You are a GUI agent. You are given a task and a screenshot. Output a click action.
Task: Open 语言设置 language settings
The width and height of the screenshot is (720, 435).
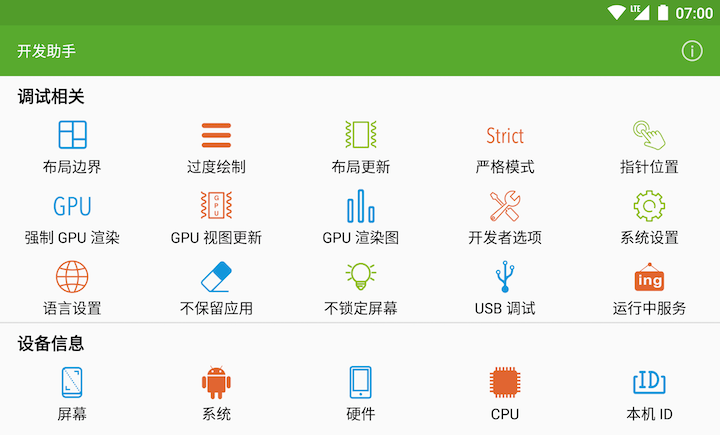point(72,288)
